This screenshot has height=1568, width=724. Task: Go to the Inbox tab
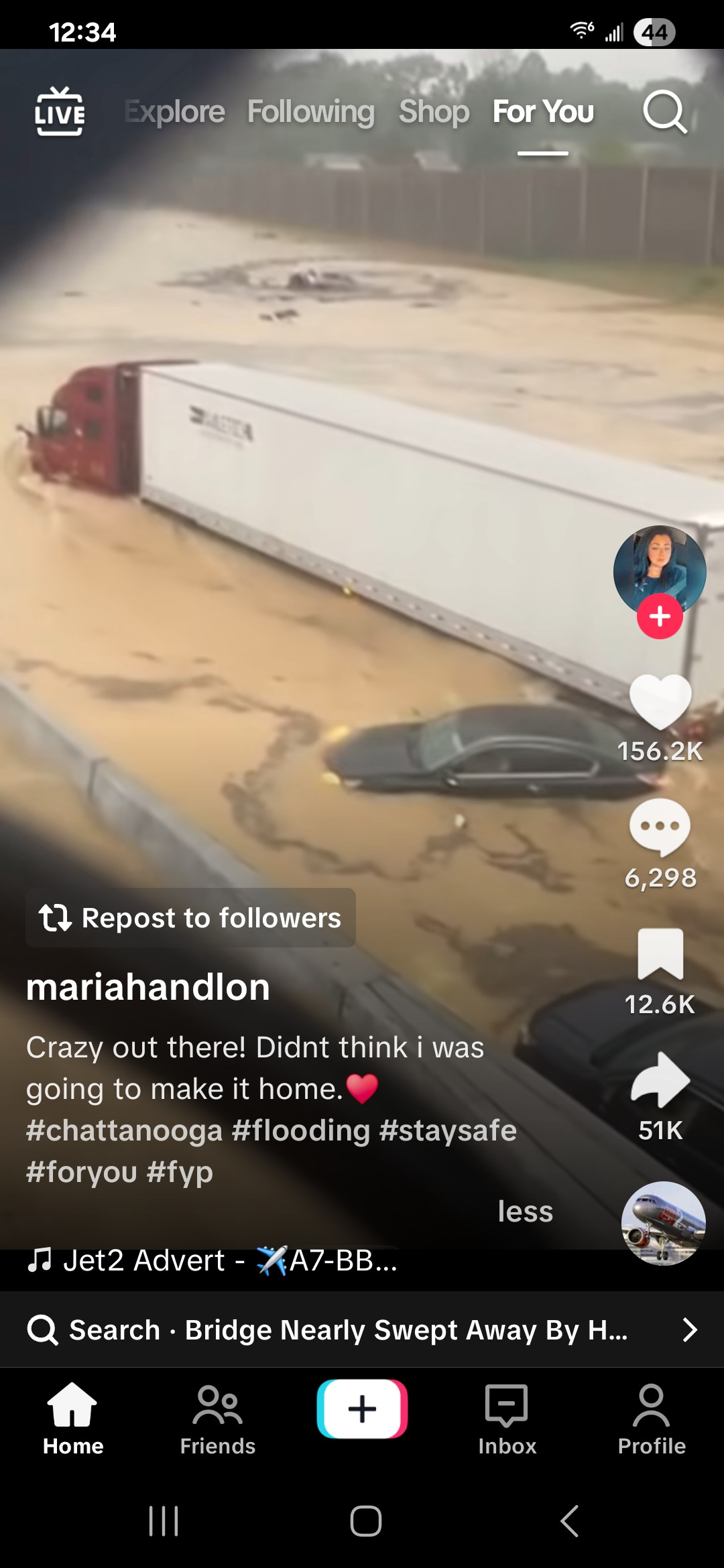pyautogui.click(x=507, y=1419)
